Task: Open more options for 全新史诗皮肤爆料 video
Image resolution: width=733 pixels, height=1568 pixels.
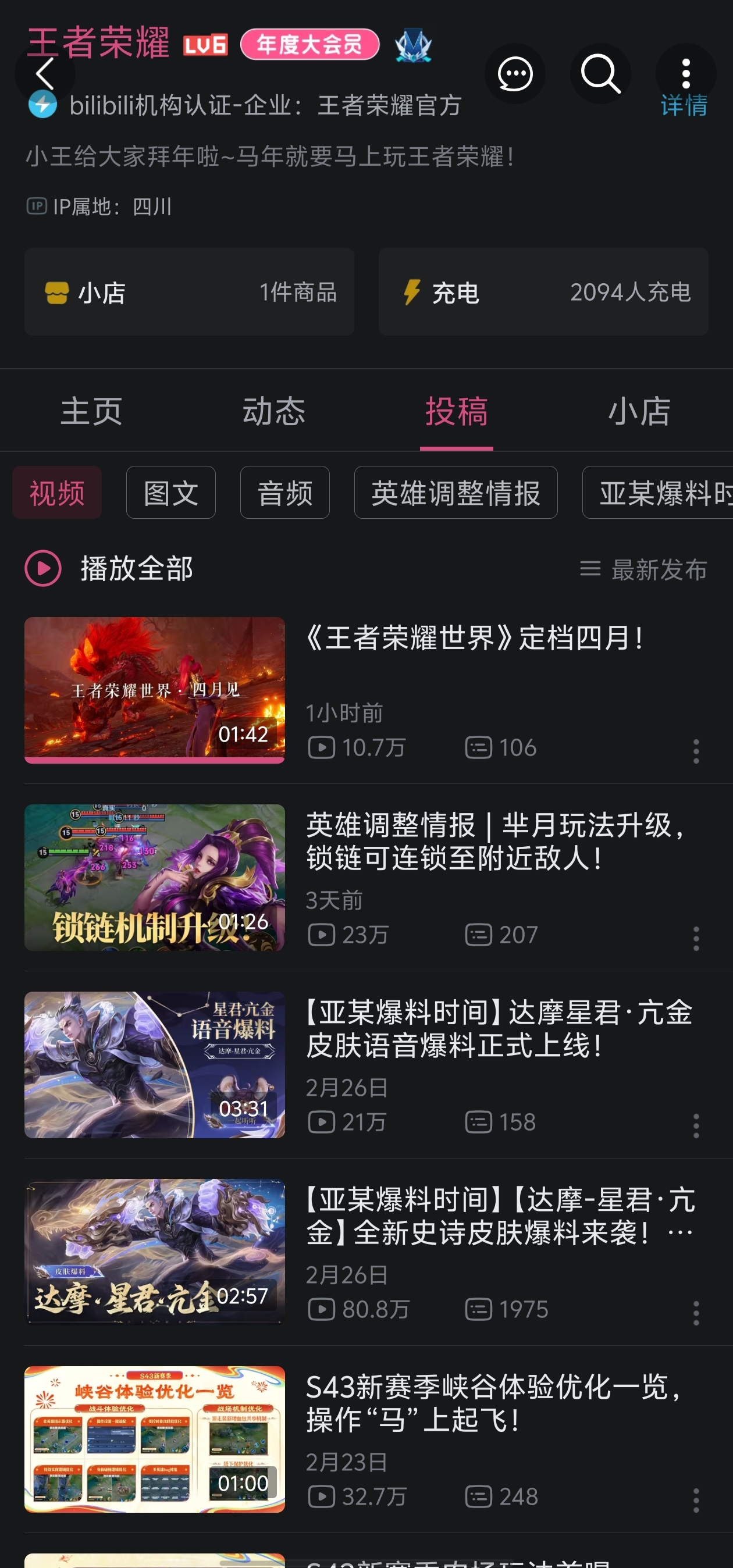Action: pos(696,1313)
